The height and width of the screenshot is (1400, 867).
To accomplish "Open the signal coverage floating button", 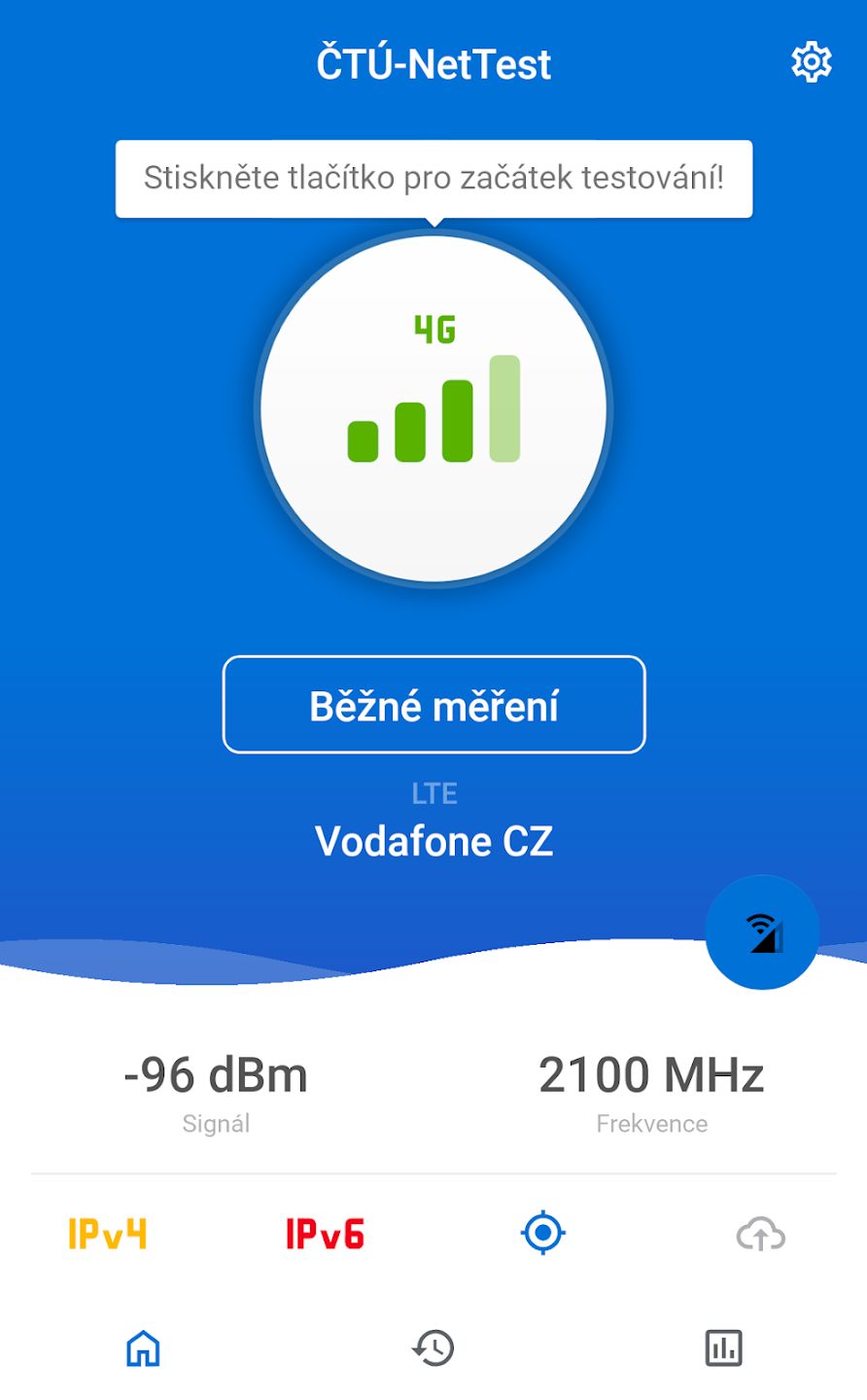I will 763,932.
